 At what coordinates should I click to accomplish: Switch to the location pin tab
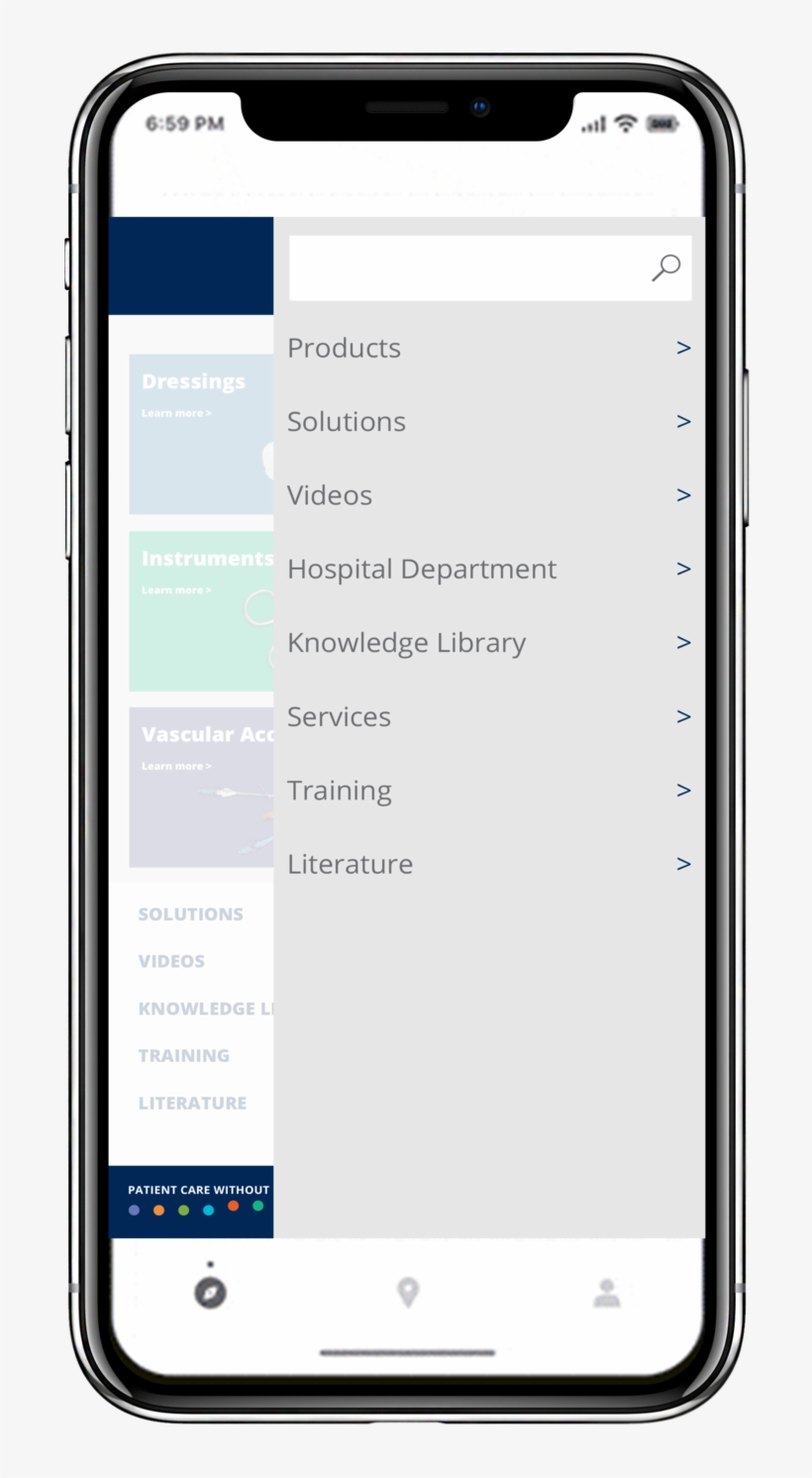407,1292
